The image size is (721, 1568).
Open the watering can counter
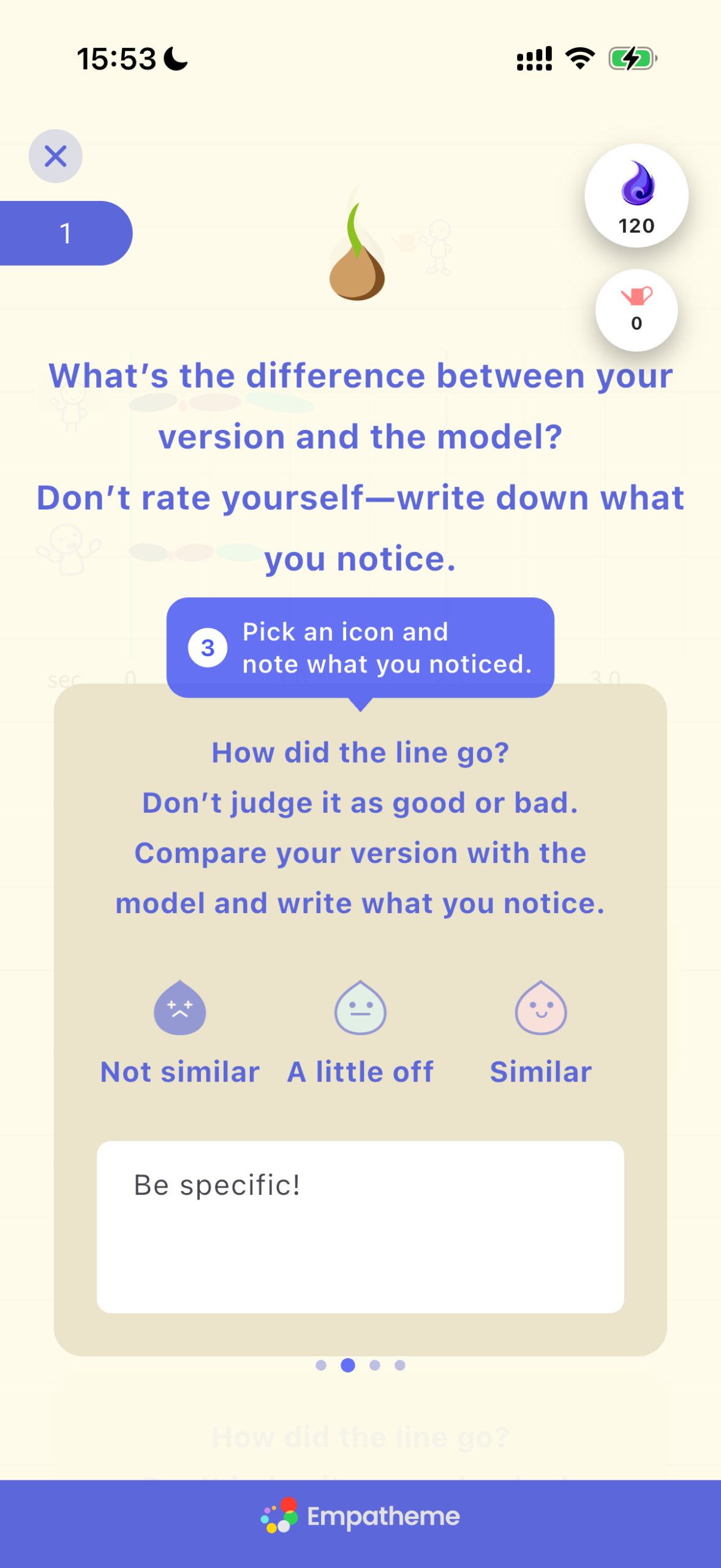pos(636,310)
